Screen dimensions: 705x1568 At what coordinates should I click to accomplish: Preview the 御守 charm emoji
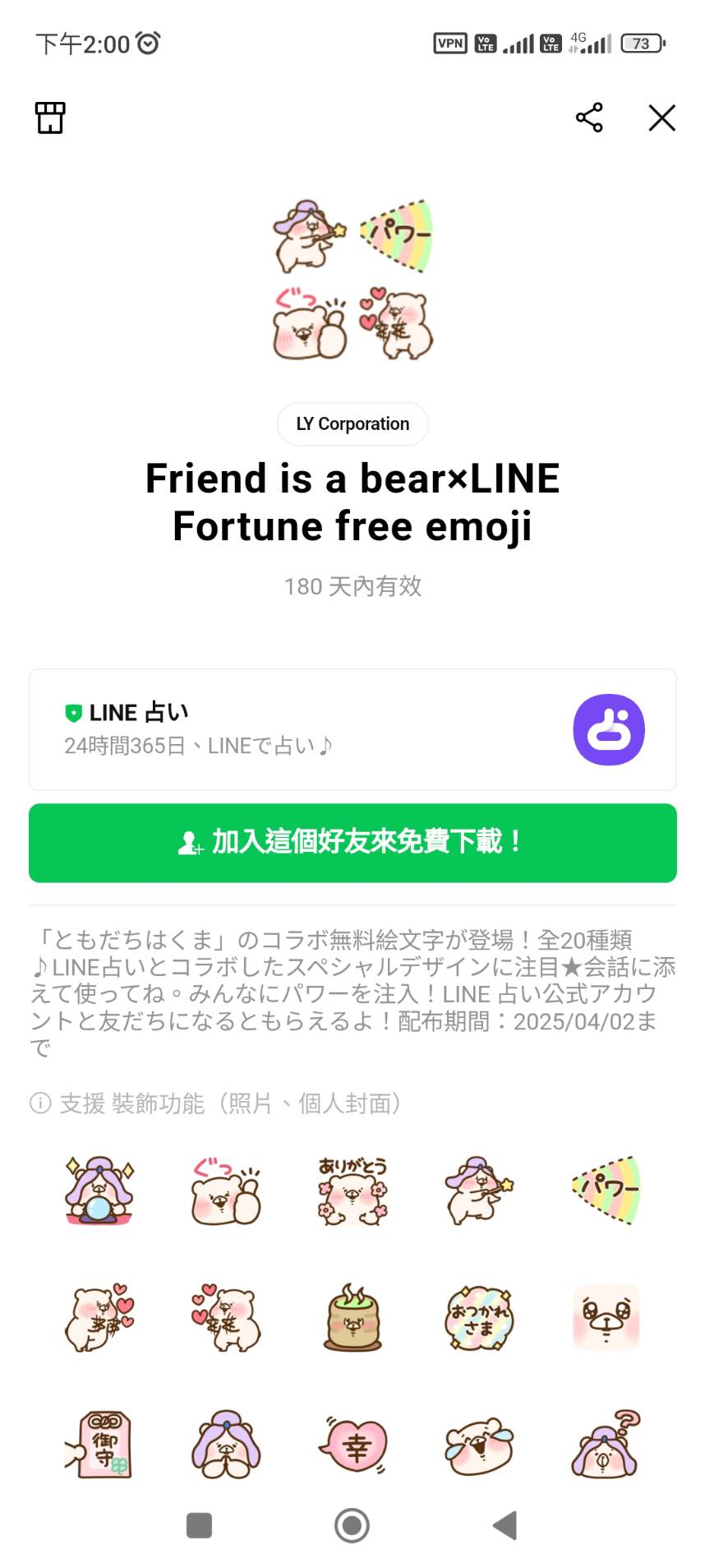coord(99,1445)
